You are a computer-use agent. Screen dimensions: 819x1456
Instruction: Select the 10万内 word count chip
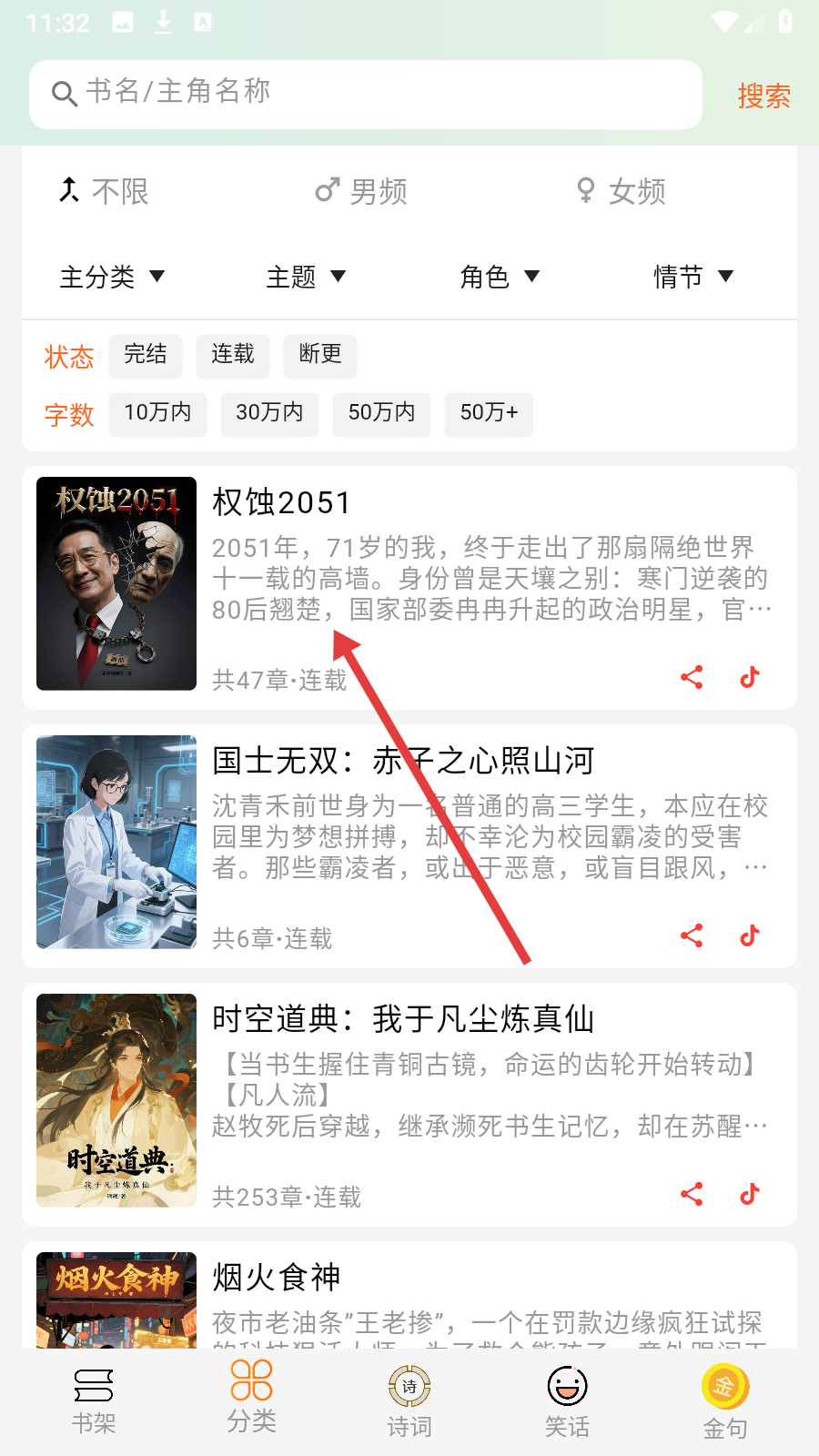(157, 414)
